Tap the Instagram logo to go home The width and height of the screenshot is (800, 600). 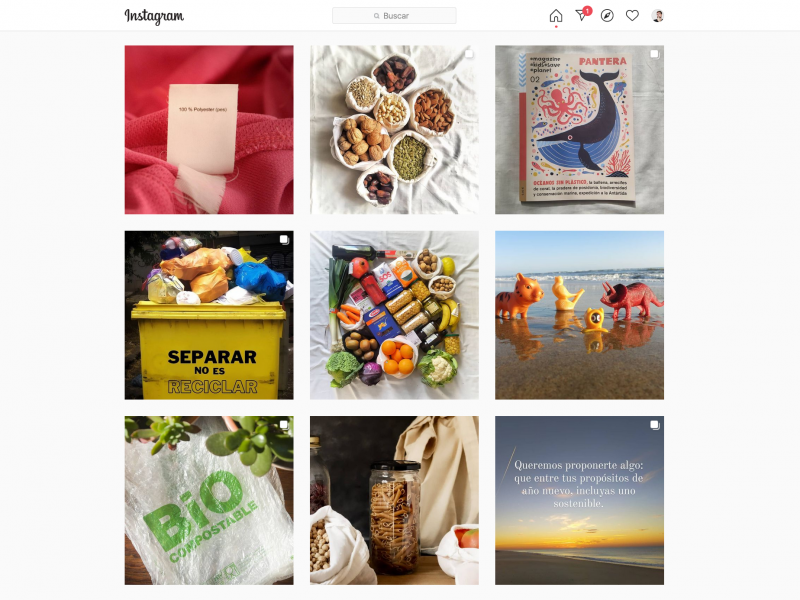154,16
